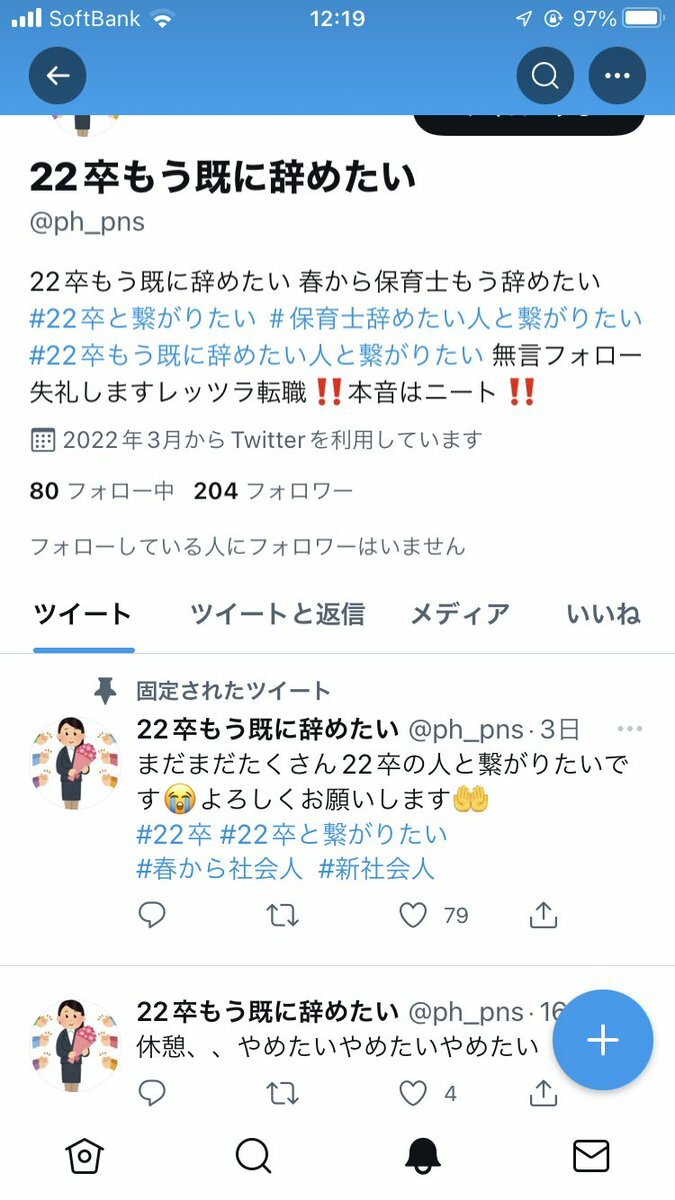
Task: Like the pinned tweet with 79 likes
Action: 414,915
